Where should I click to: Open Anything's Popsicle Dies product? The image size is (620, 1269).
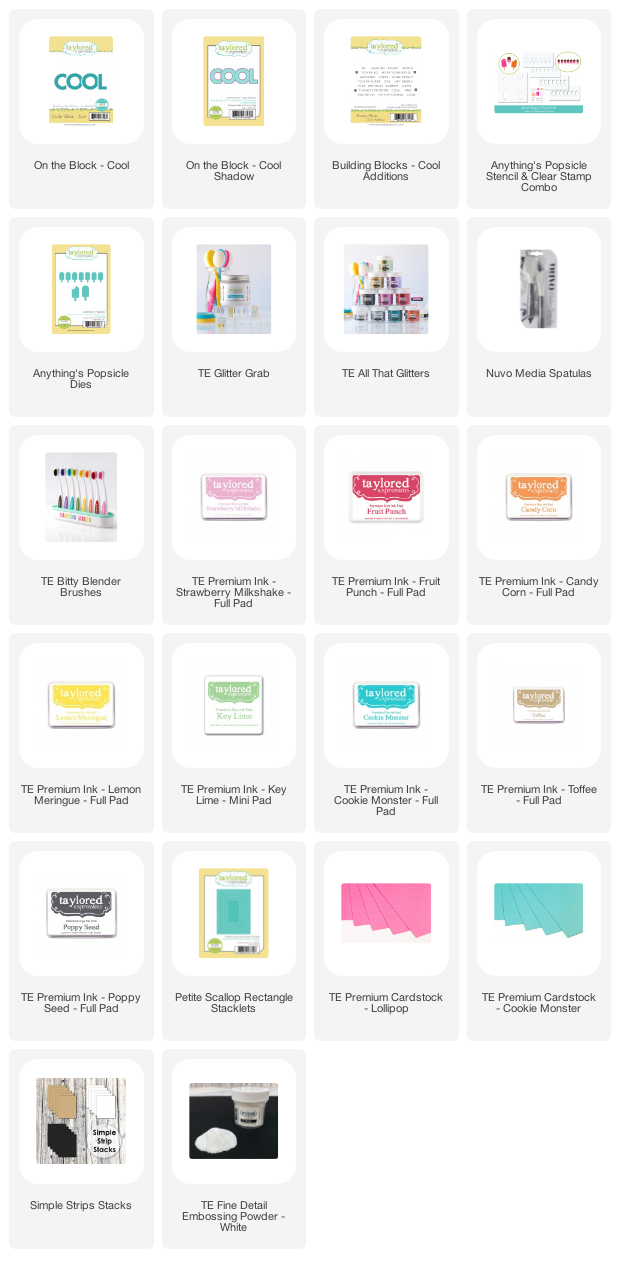(x=81, y=317)
